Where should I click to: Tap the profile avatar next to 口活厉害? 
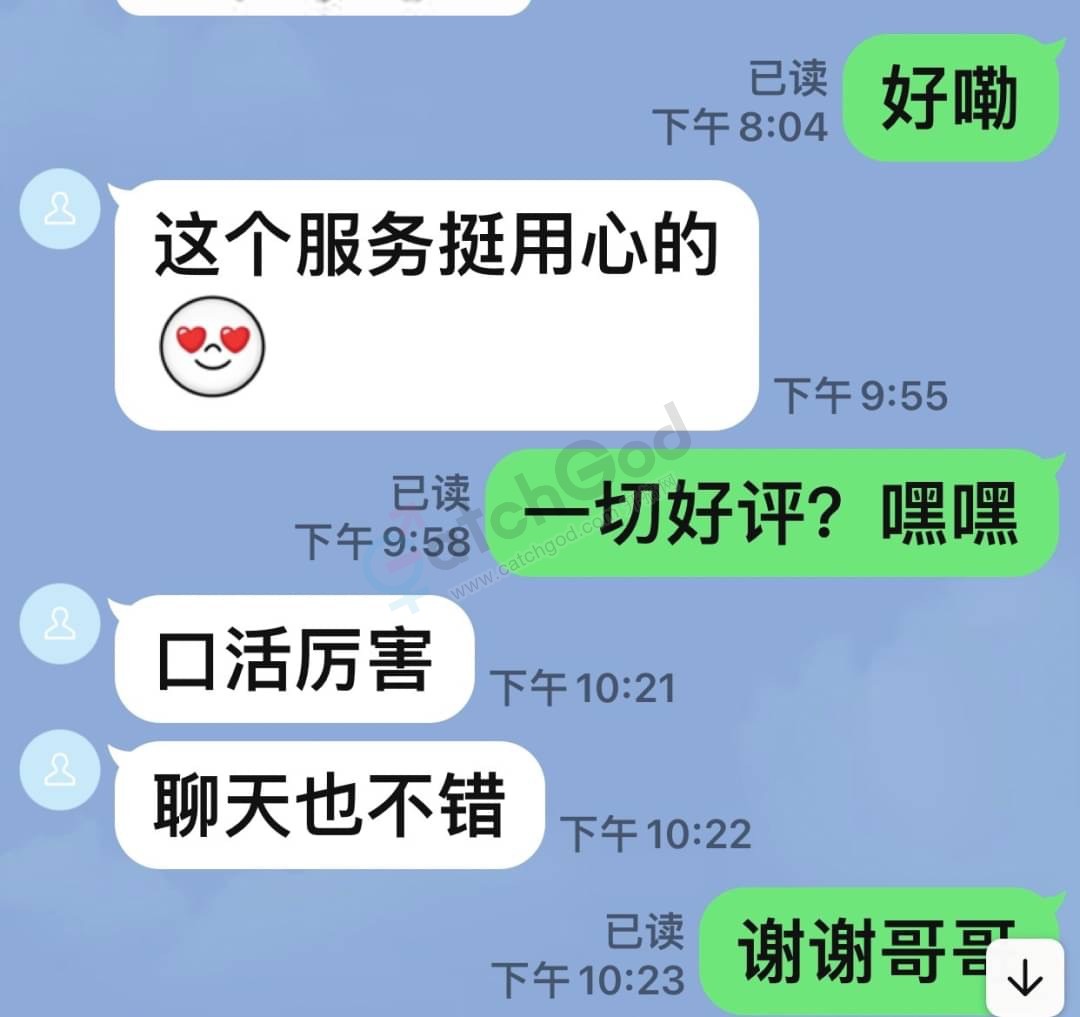tap(60, 624)
